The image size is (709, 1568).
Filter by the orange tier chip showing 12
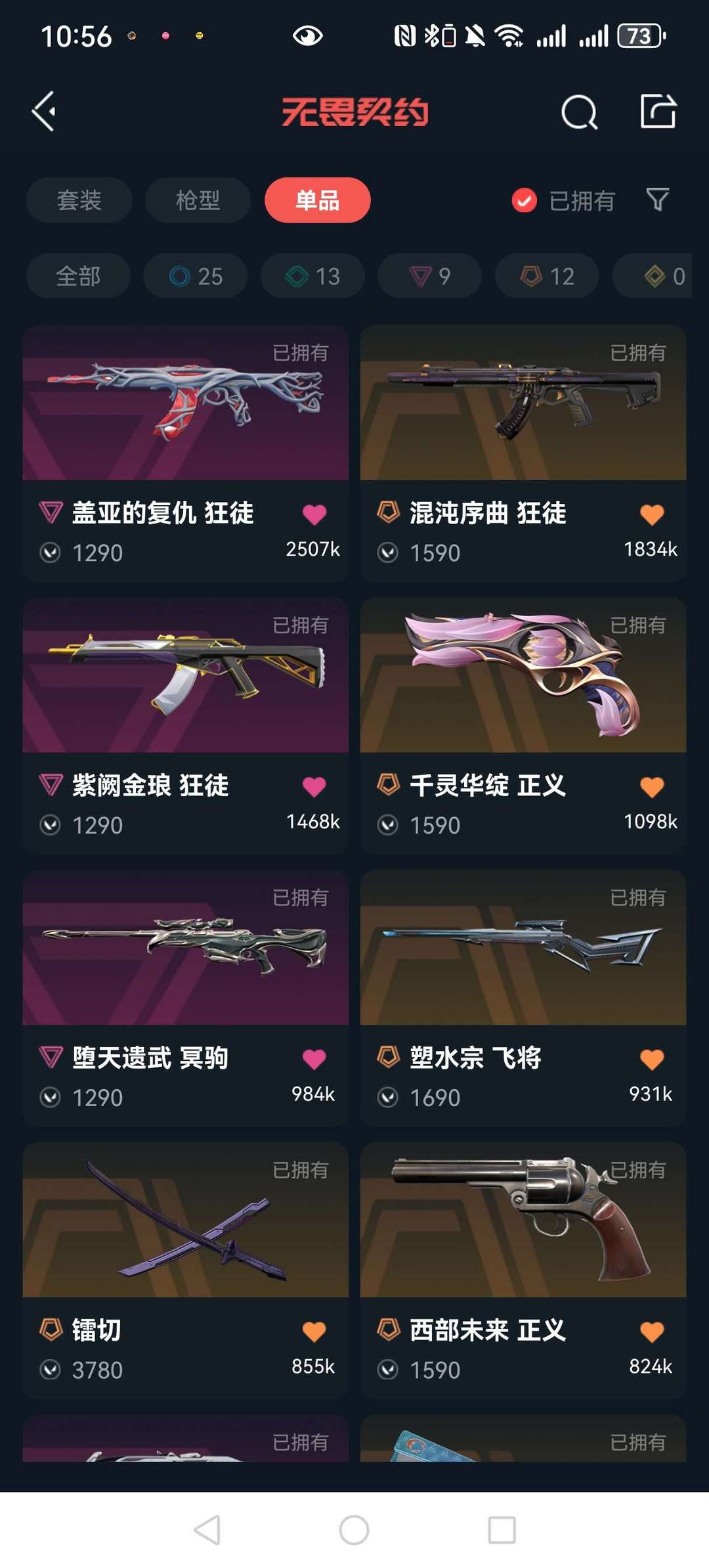[x=547, y=276]
